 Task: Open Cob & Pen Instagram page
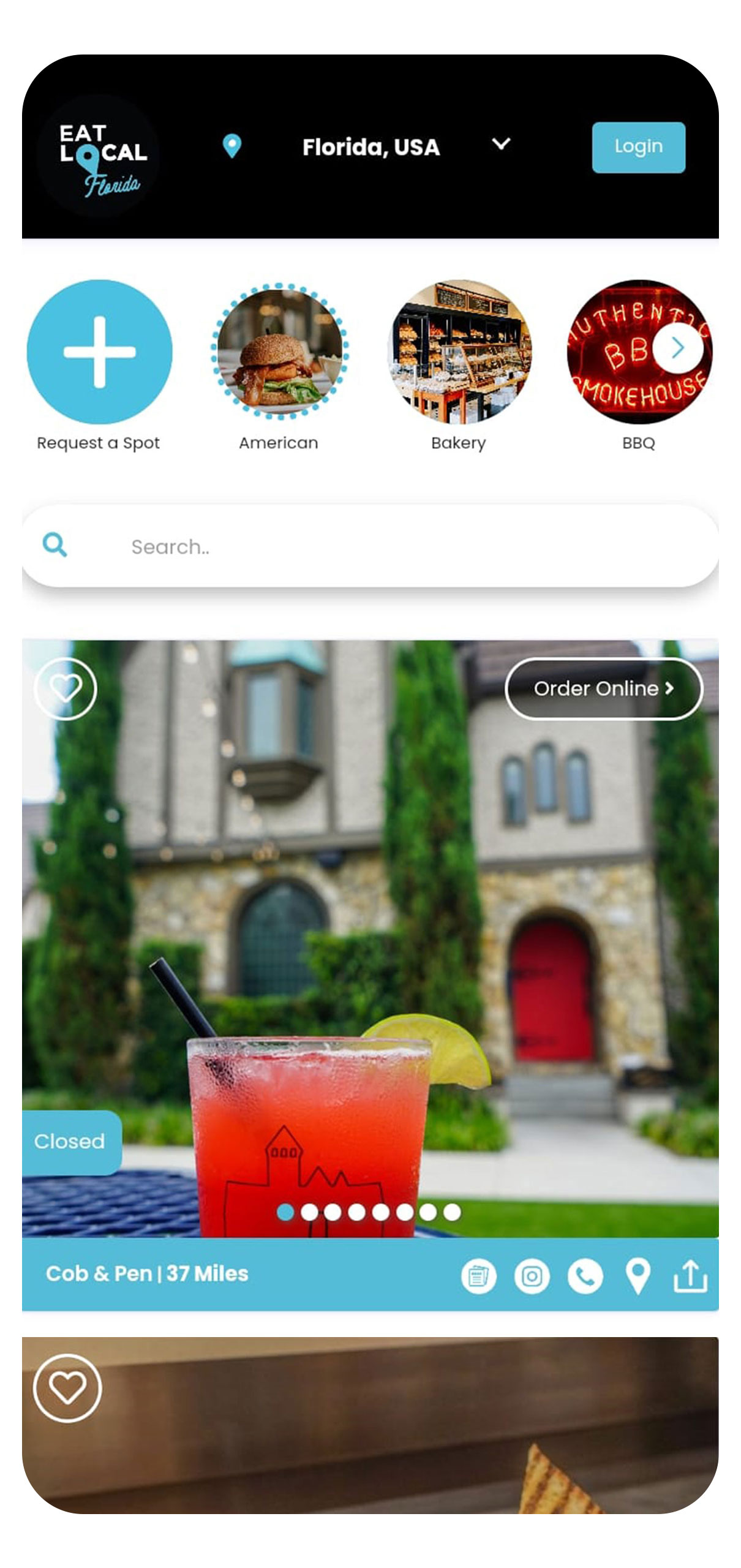pyautogui.click(x=532, y=1276)
